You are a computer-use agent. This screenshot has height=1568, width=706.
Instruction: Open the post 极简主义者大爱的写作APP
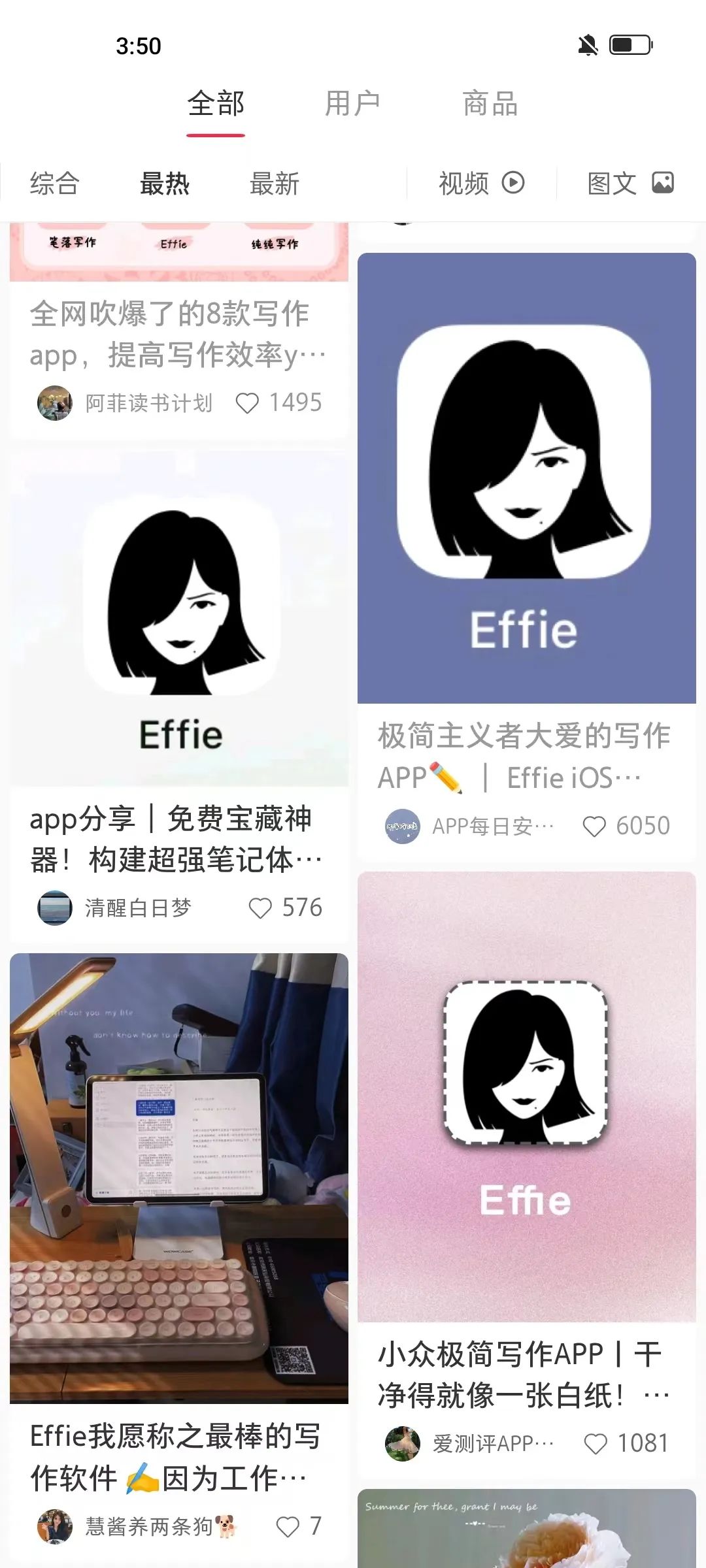[x=526, y=756]
